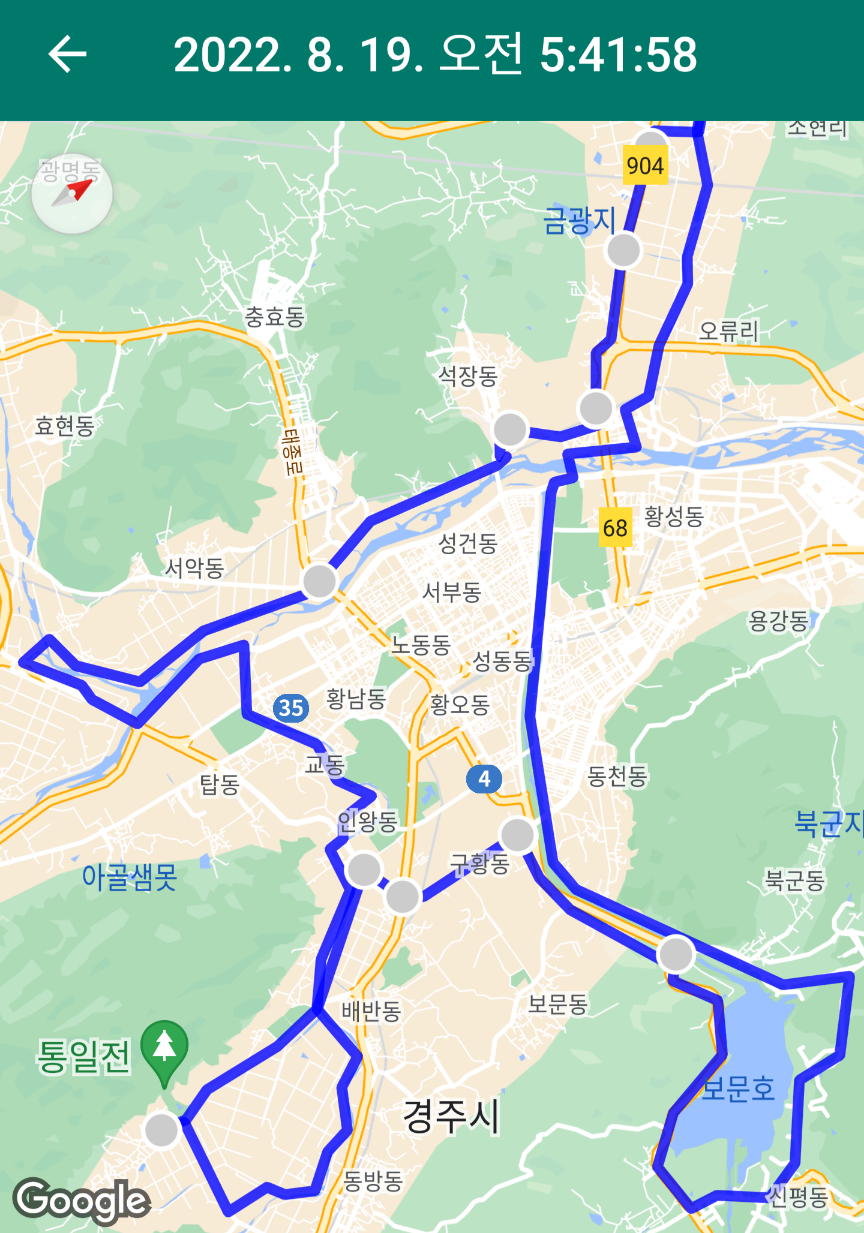
Task: Select the waypoint marker near 보문호
Action: [x=675, y=954]
